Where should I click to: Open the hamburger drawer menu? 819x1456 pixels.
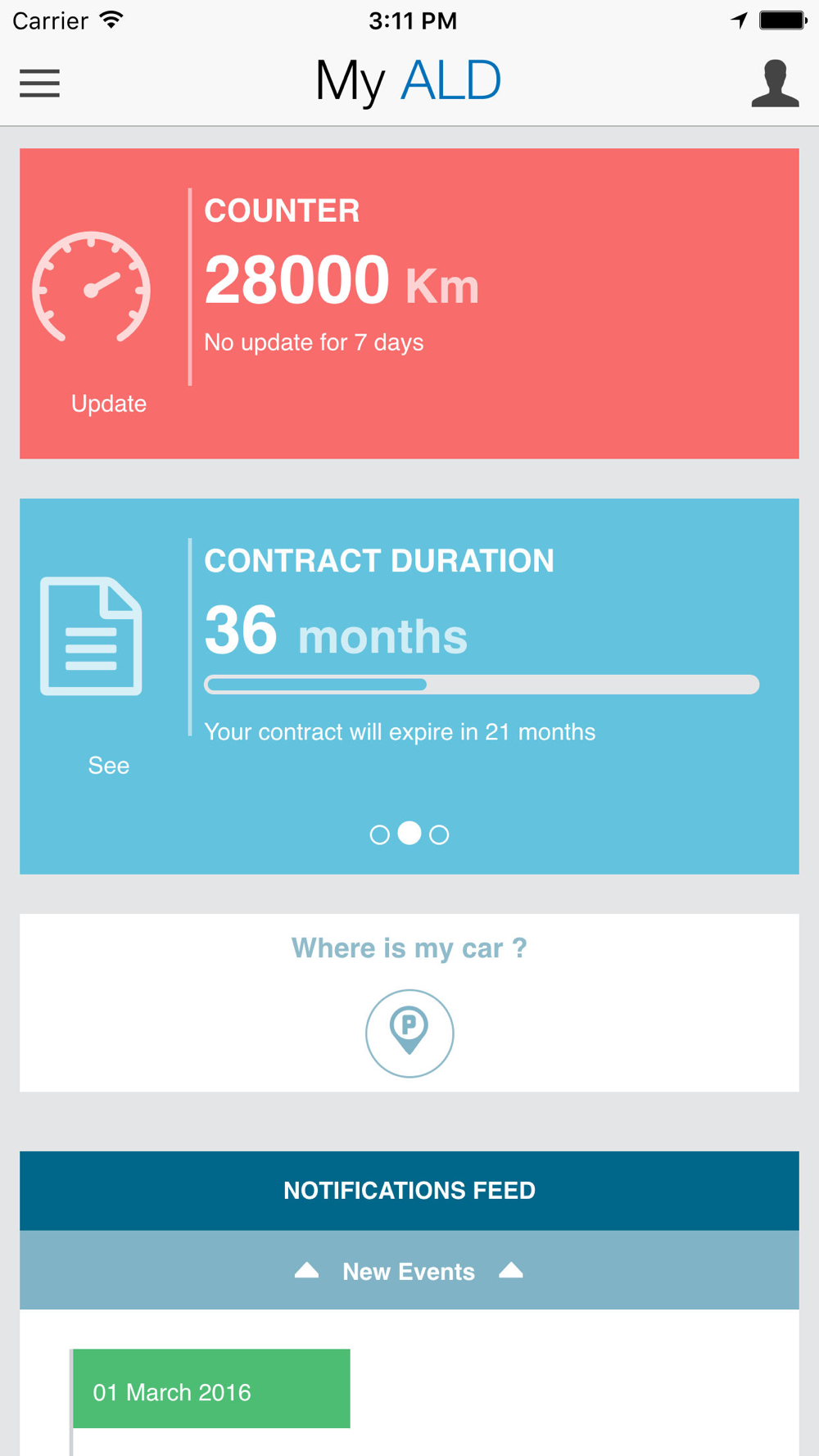click(39, 83)
